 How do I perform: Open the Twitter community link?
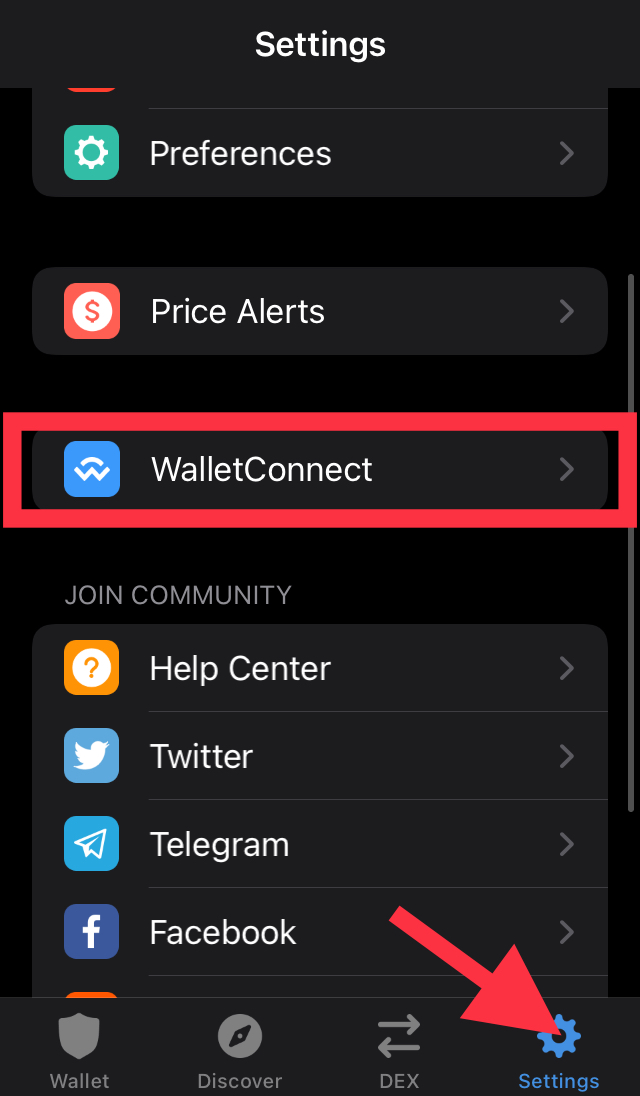pyautogui.click(x=320, y=756)
